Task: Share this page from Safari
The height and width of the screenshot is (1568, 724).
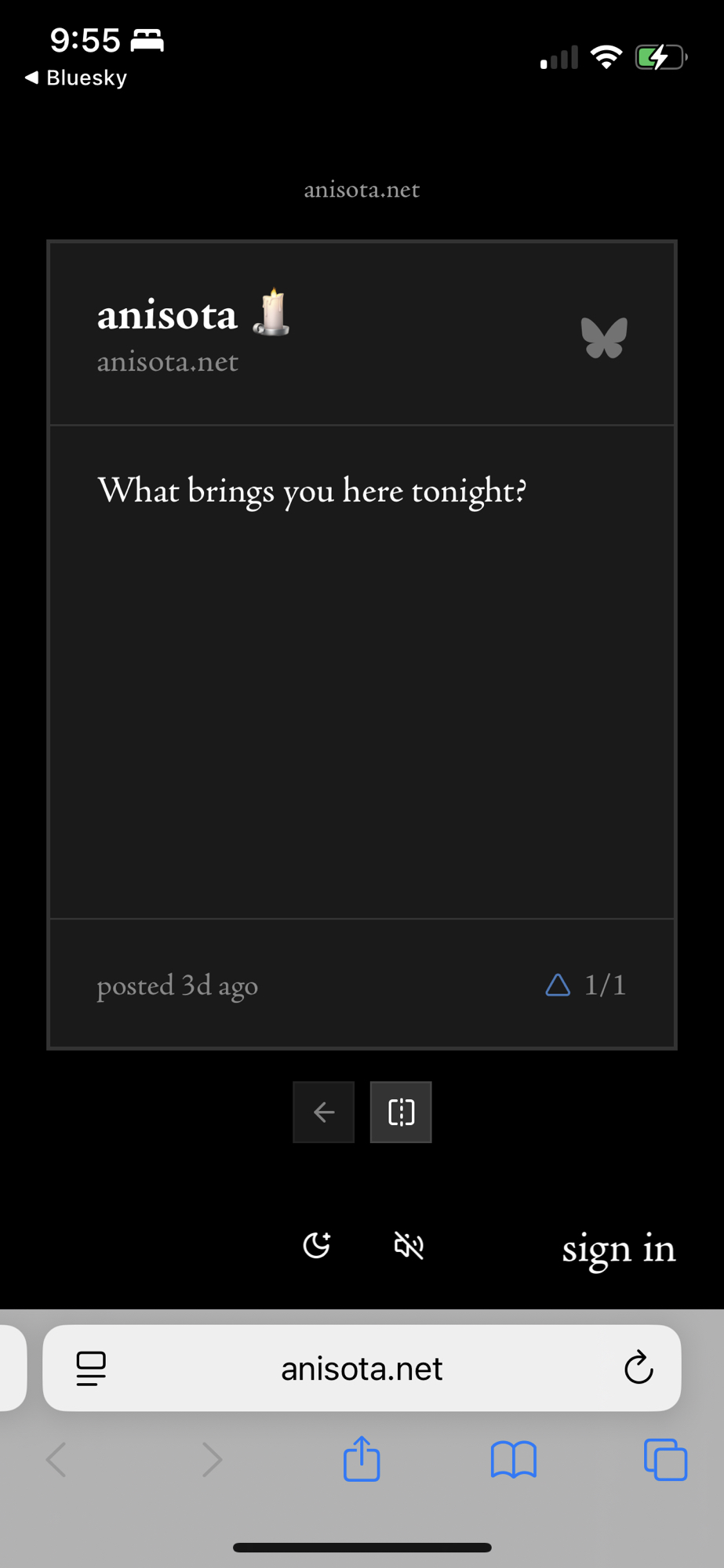Action: [x=362, y=1460]
